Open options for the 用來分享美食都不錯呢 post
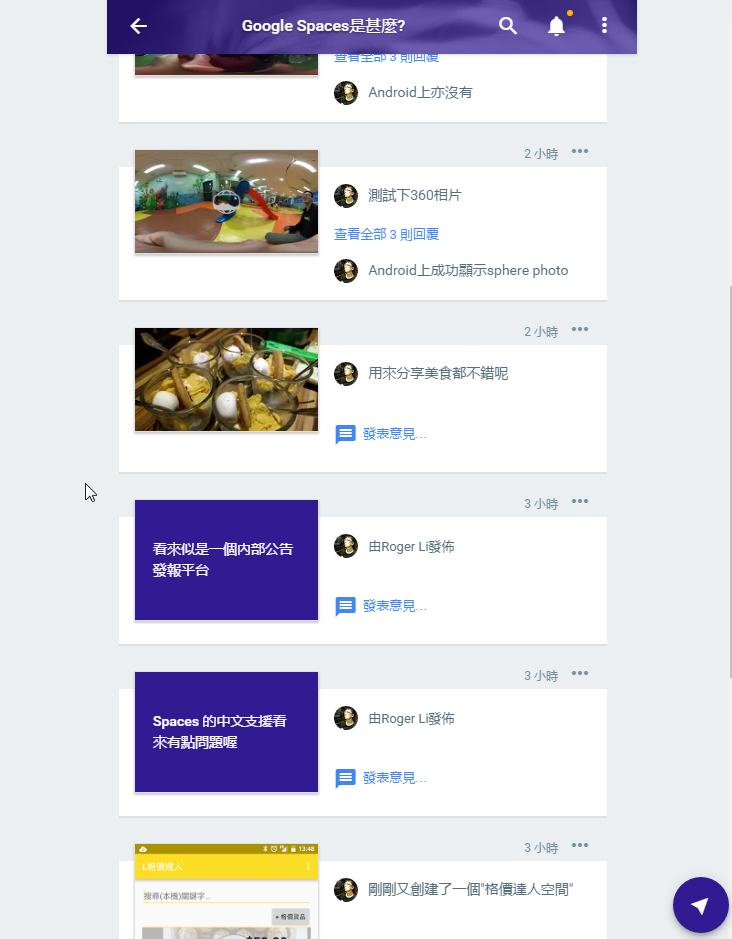Screen dimensions: 732x939 (580, 330)
